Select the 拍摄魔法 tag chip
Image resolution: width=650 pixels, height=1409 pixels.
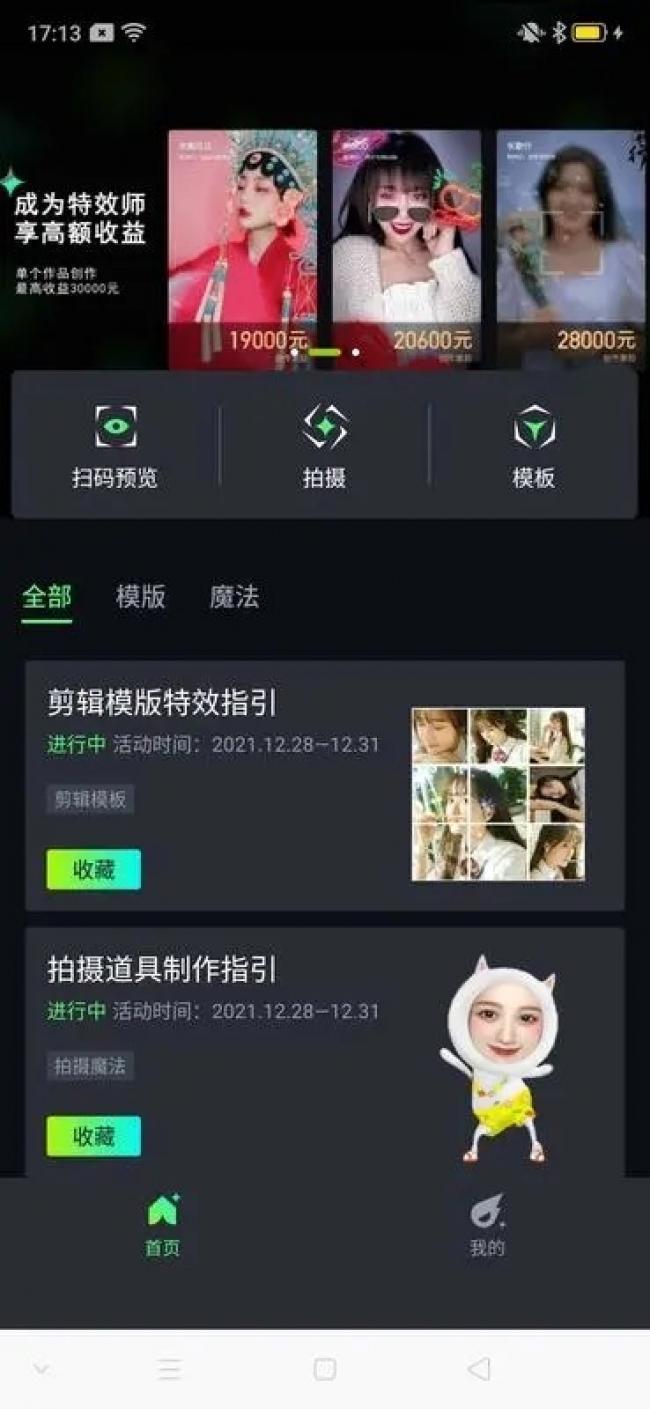coord(90,1065)
